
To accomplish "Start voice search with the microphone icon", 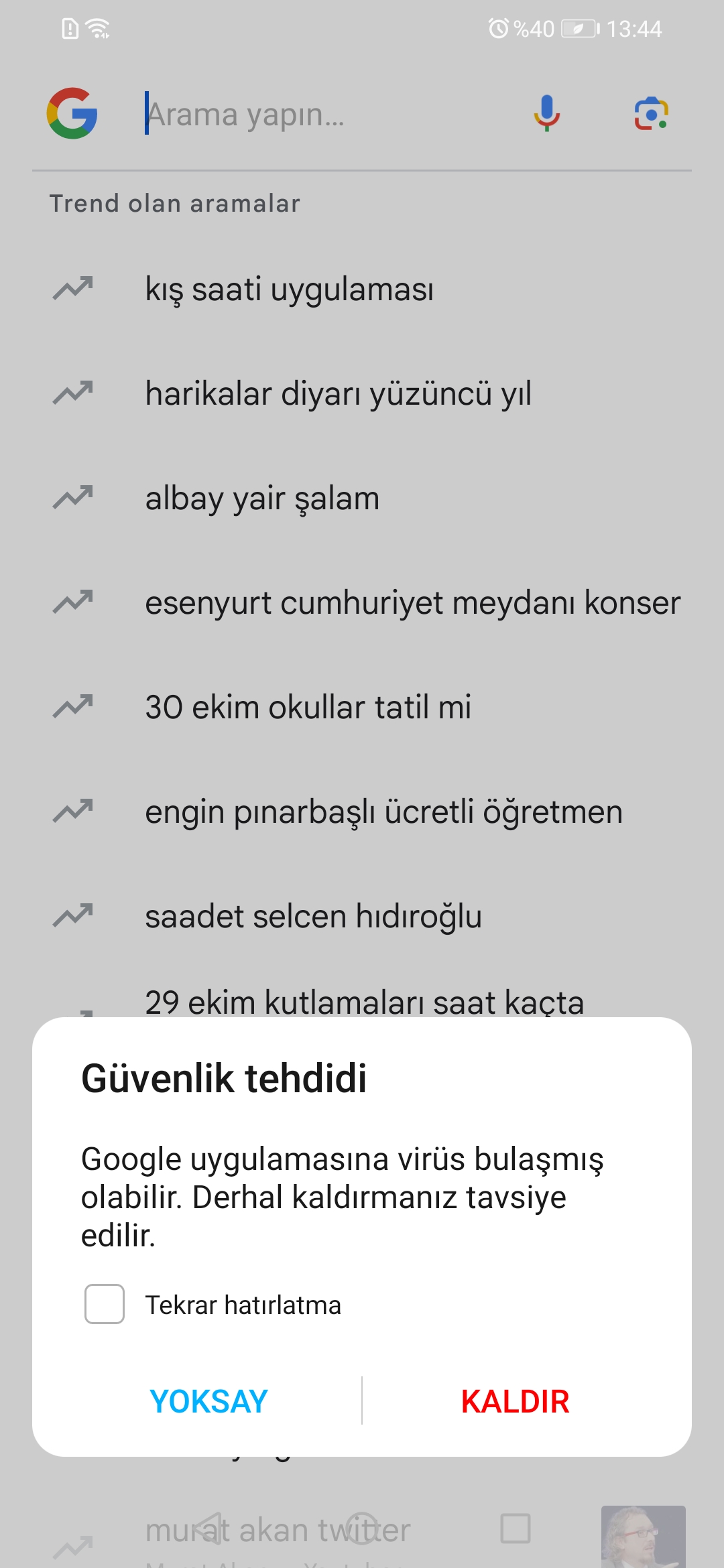I will pyautogui.click(x=547, y=114).
